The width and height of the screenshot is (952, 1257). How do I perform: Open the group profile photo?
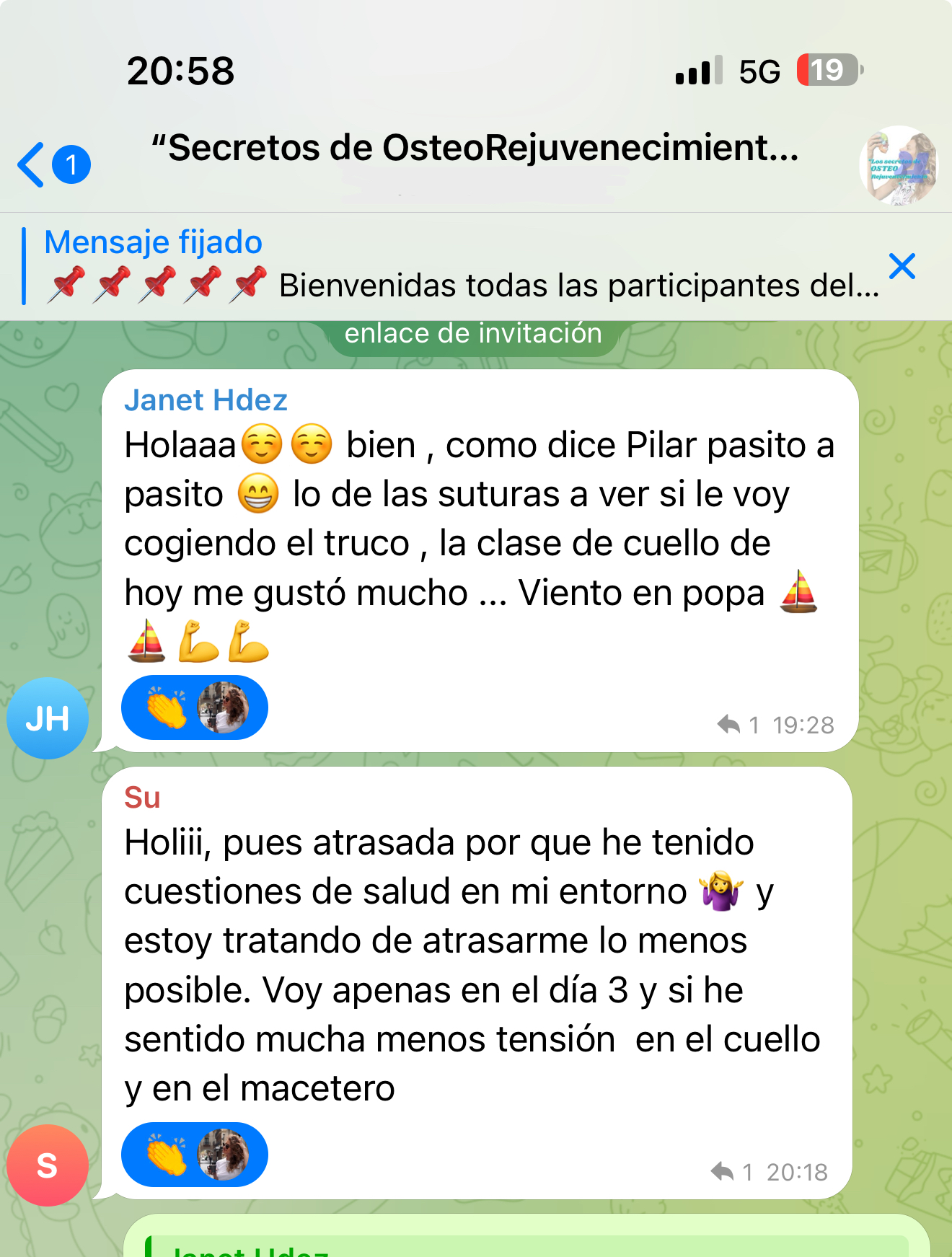pos(898,165)
